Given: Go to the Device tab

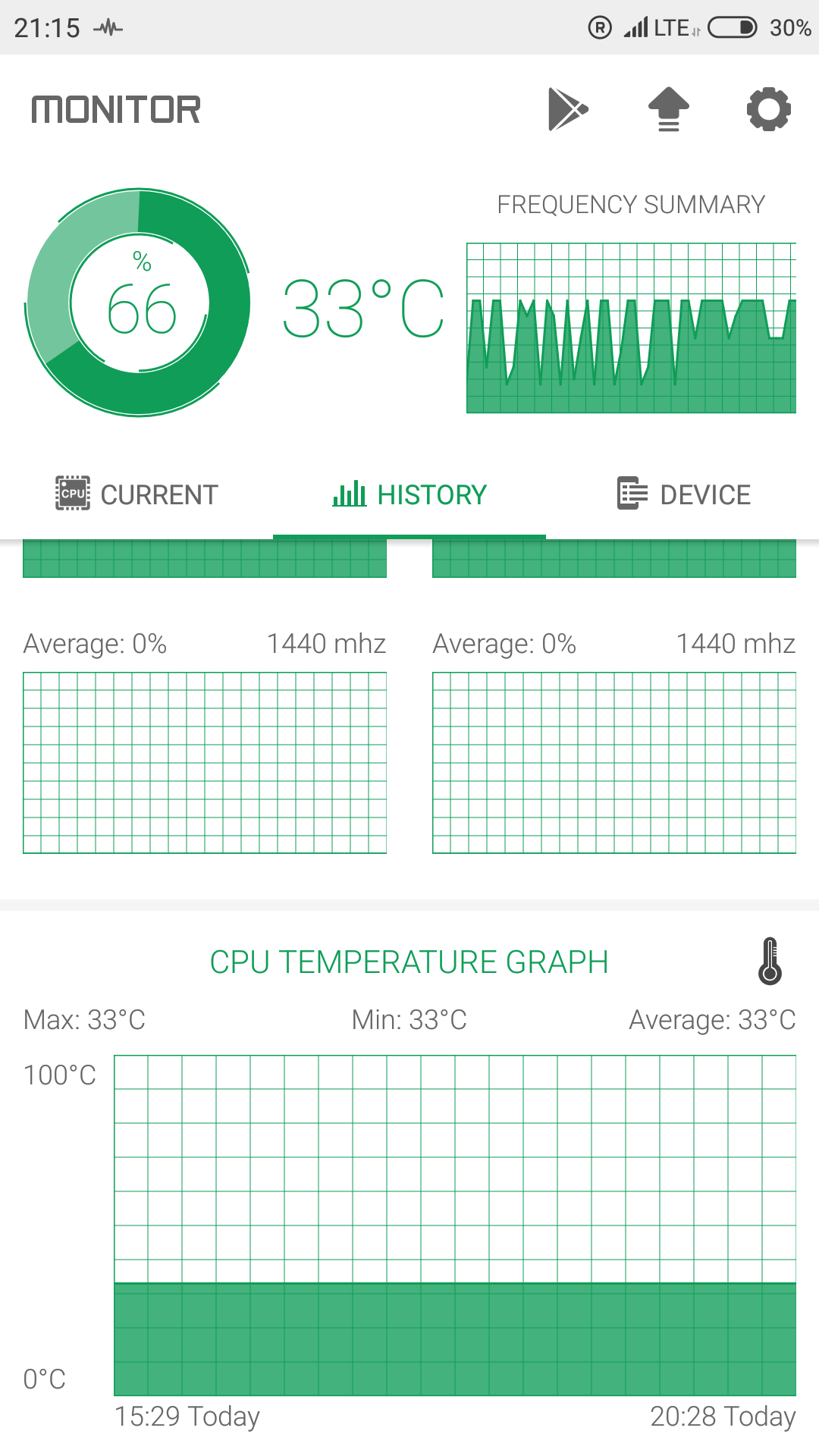Looking at the screenshot, I should tap(683, 494).
